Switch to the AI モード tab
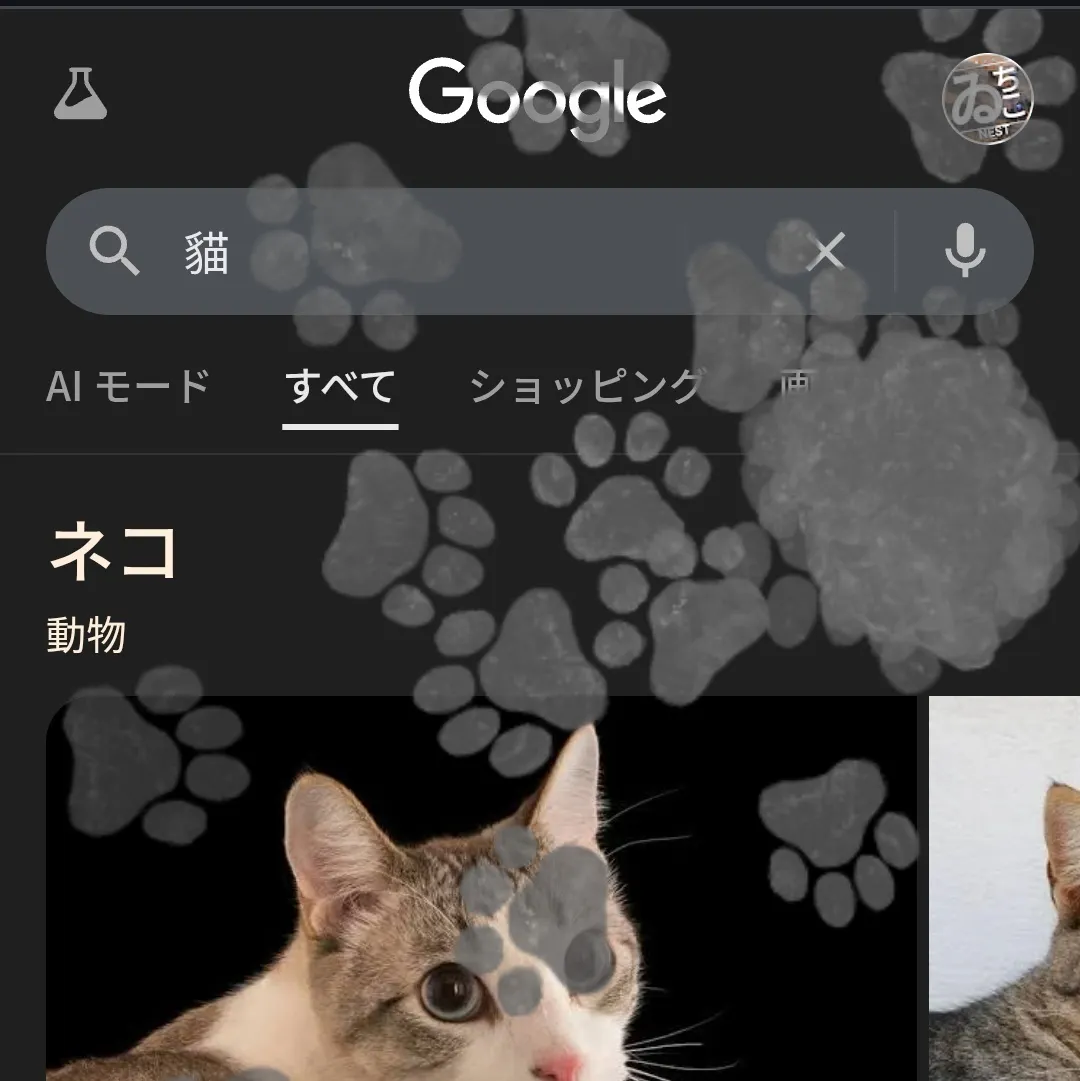Image resolution: width=1080 pixels, height=1081 pixels. [128, 387]
